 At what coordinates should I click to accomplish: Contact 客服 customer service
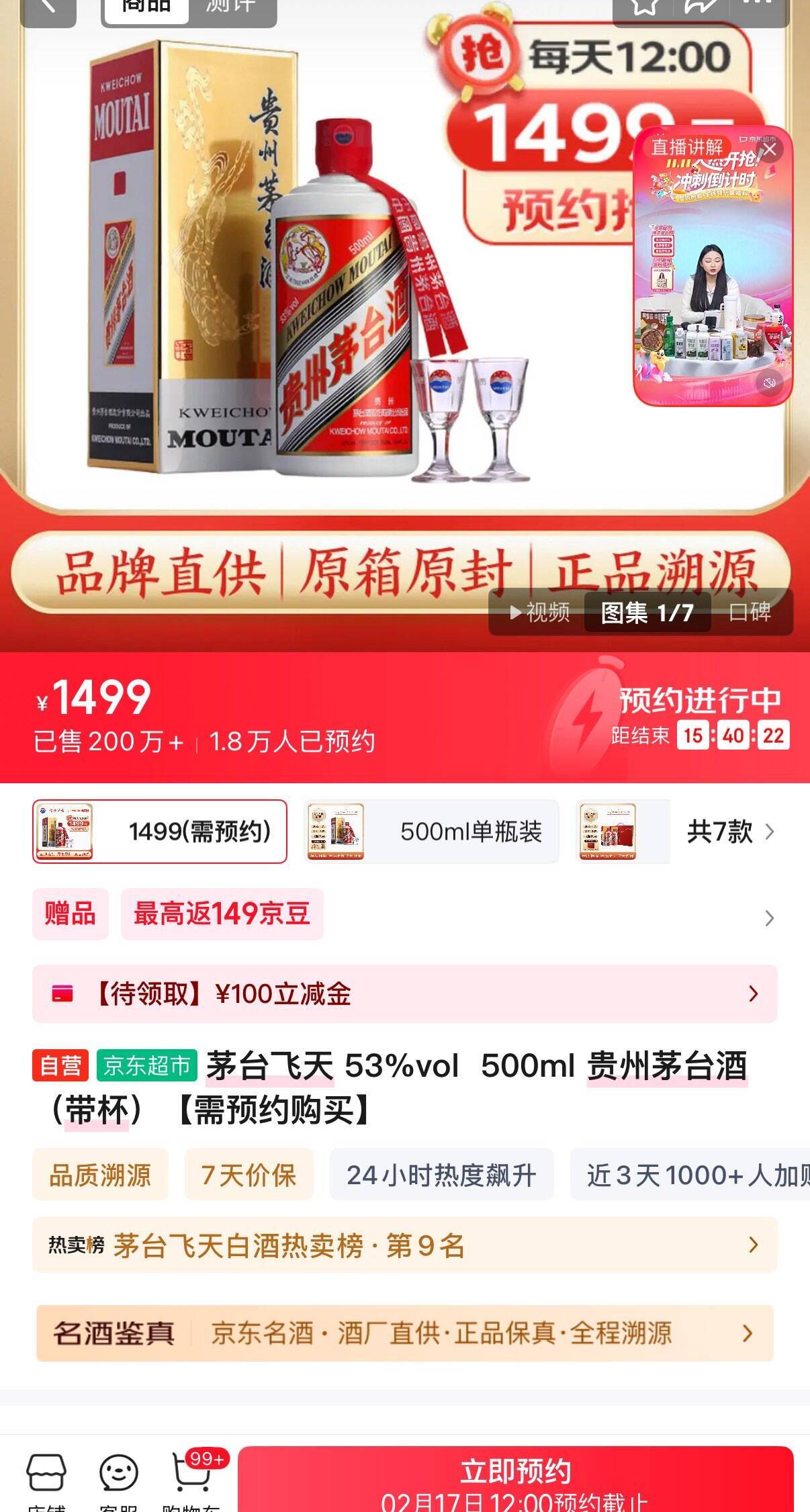pos(119,1478)
